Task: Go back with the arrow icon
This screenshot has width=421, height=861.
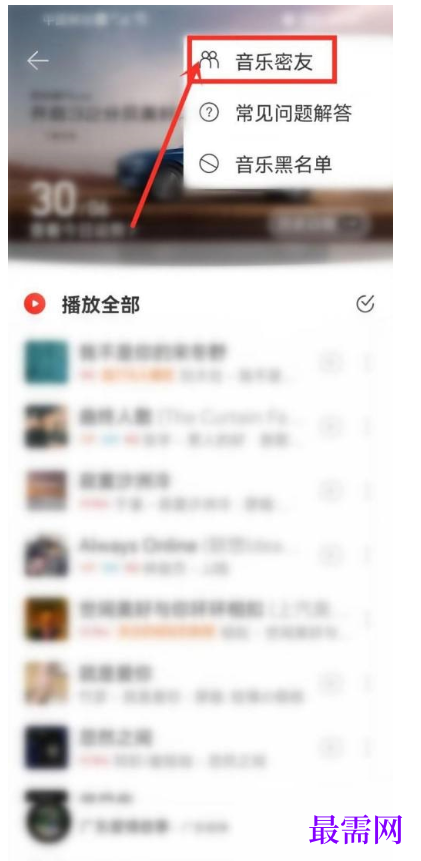Action: tap(38, 61)
